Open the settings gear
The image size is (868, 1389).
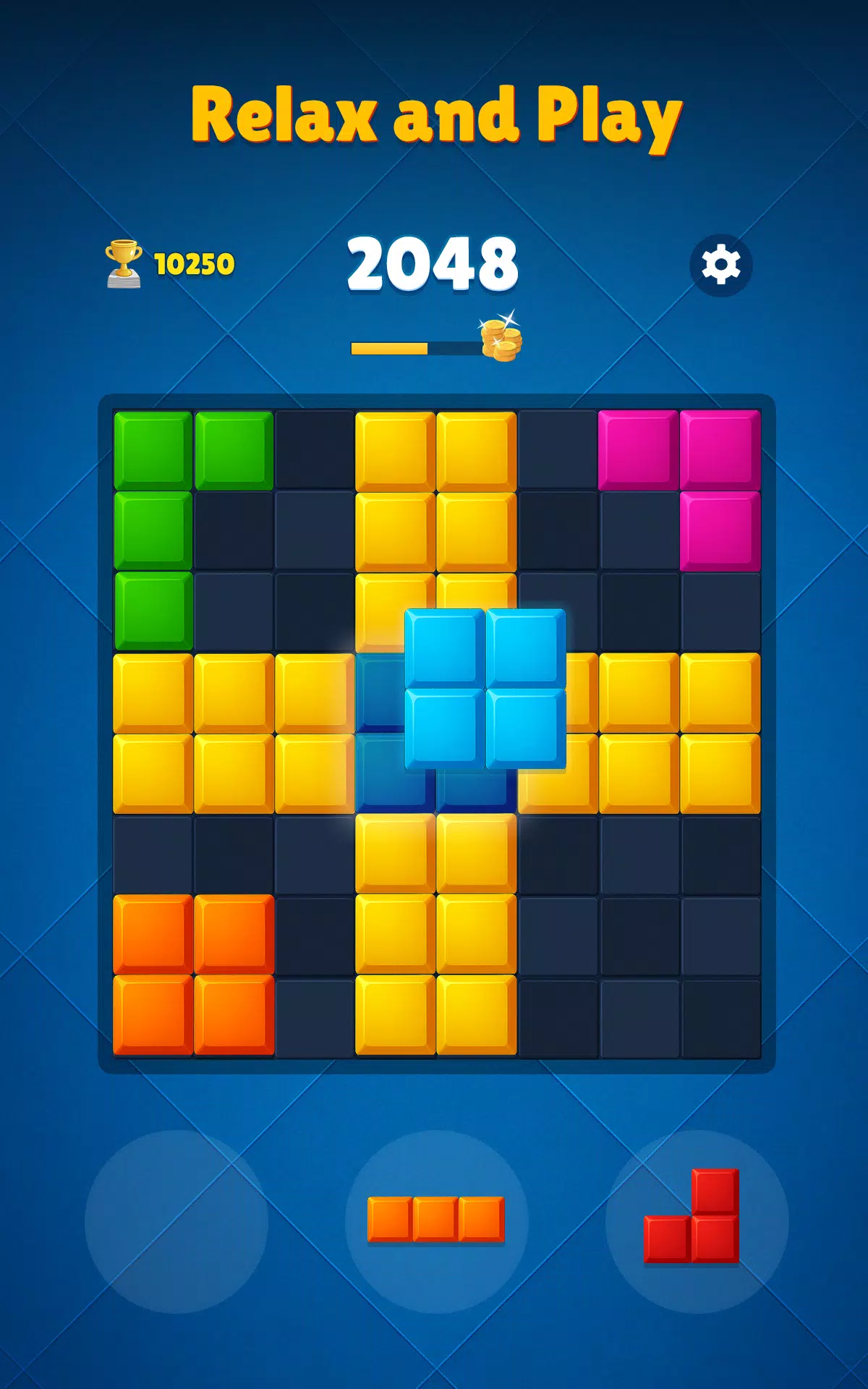[720, 265]
